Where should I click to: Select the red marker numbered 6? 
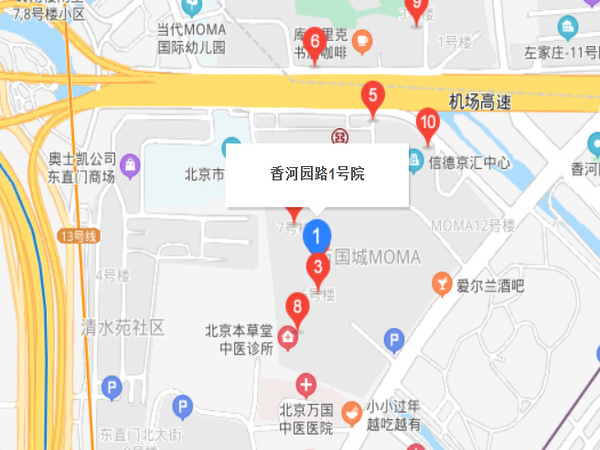coord(315,42)
